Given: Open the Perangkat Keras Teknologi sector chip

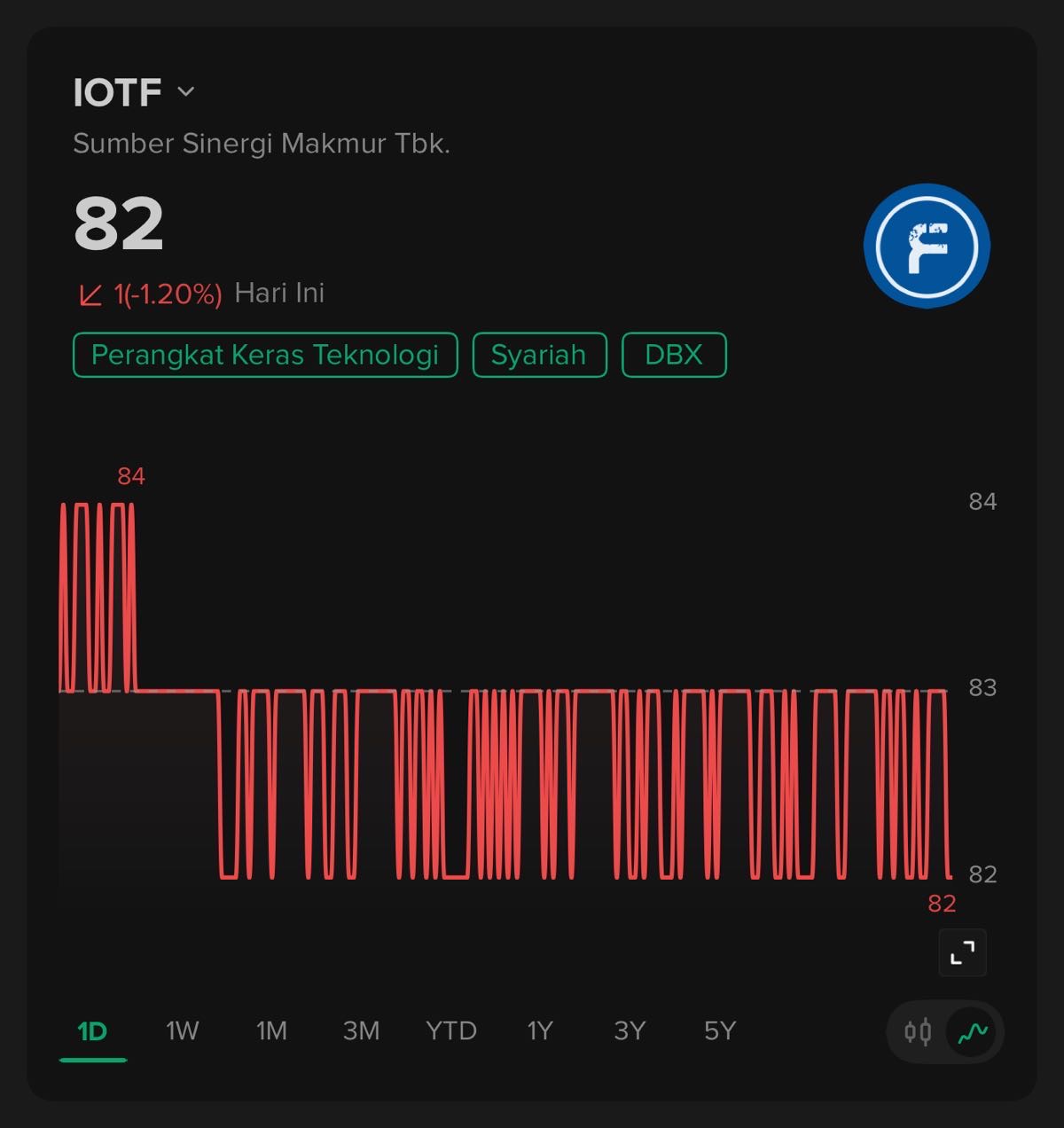Looking at the screenshot, I should point(265,355).
